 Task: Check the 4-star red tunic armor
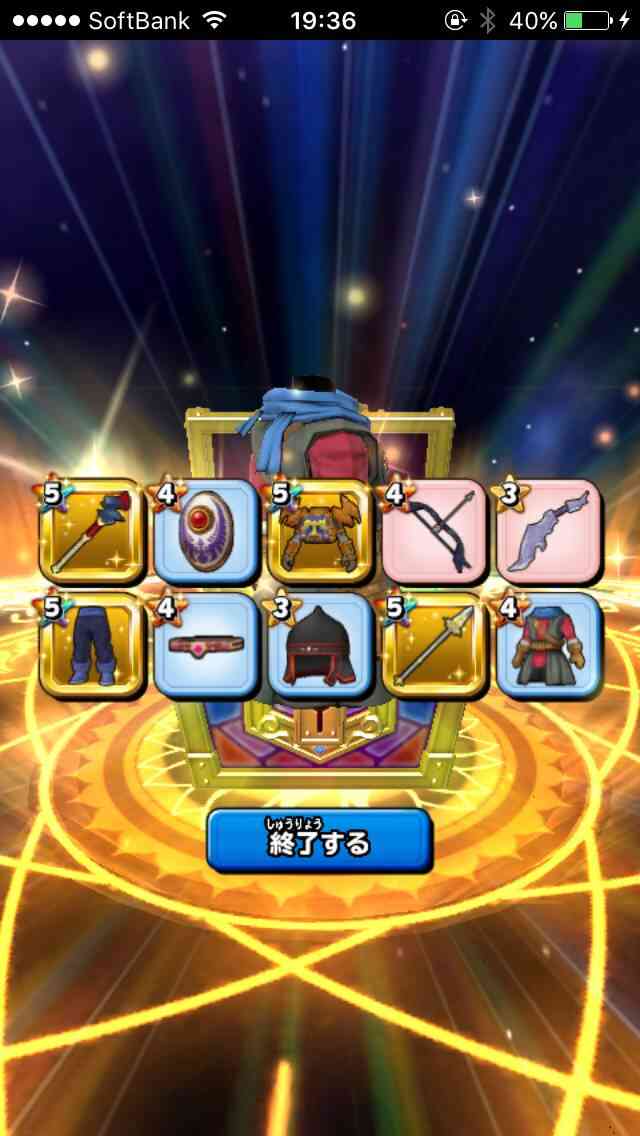(549, 645)
